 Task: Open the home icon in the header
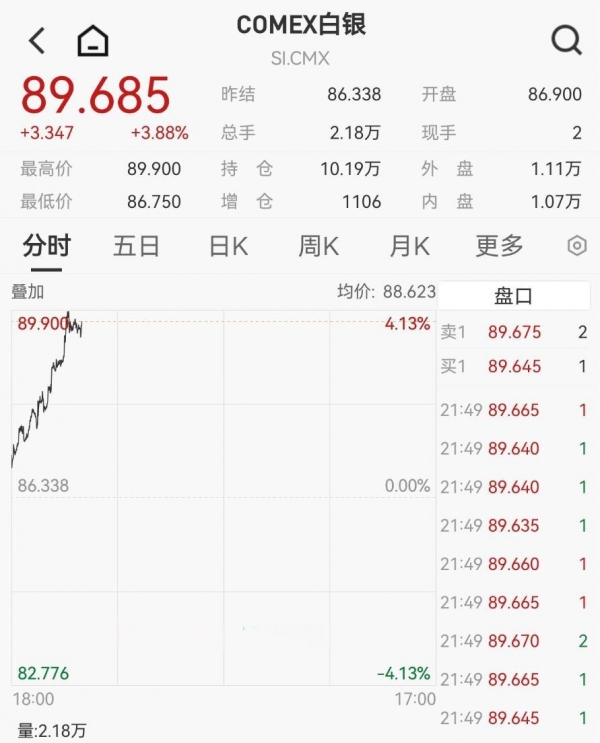pos(93,41)
